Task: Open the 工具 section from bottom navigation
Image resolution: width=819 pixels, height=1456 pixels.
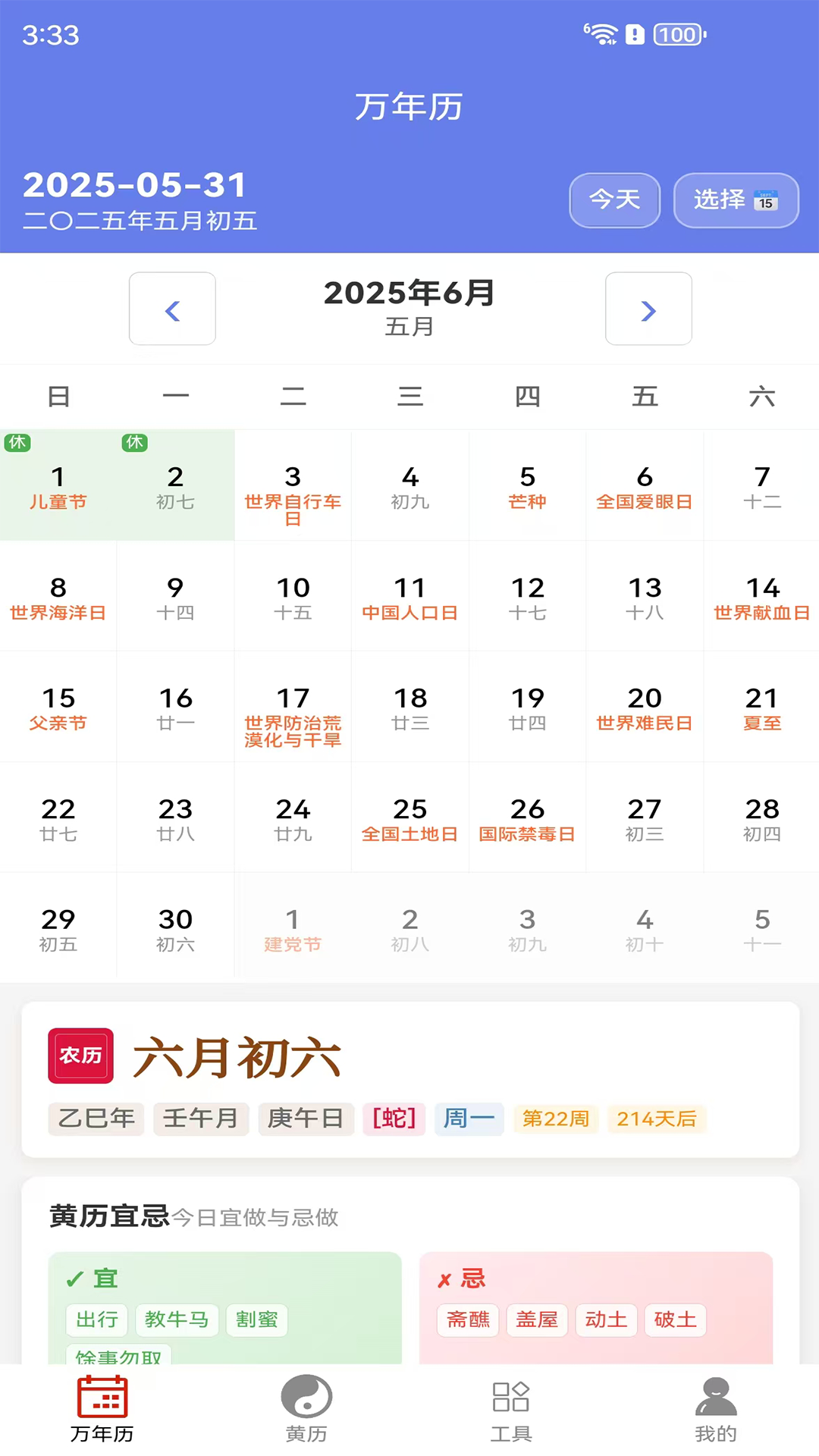Action: [x=510, y=1407]
